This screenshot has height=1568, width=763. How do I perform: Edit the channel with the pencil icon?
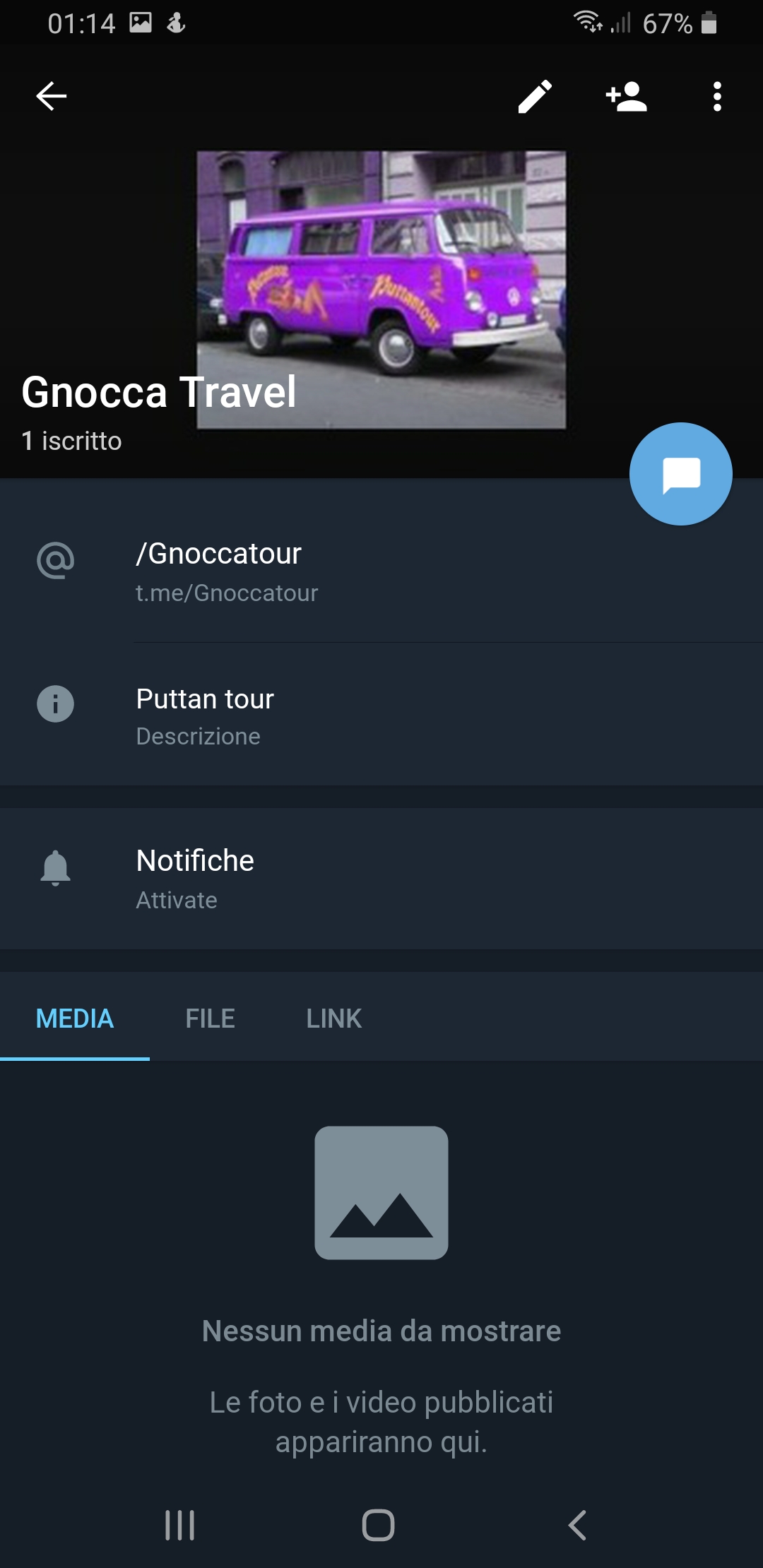point(535,97)
